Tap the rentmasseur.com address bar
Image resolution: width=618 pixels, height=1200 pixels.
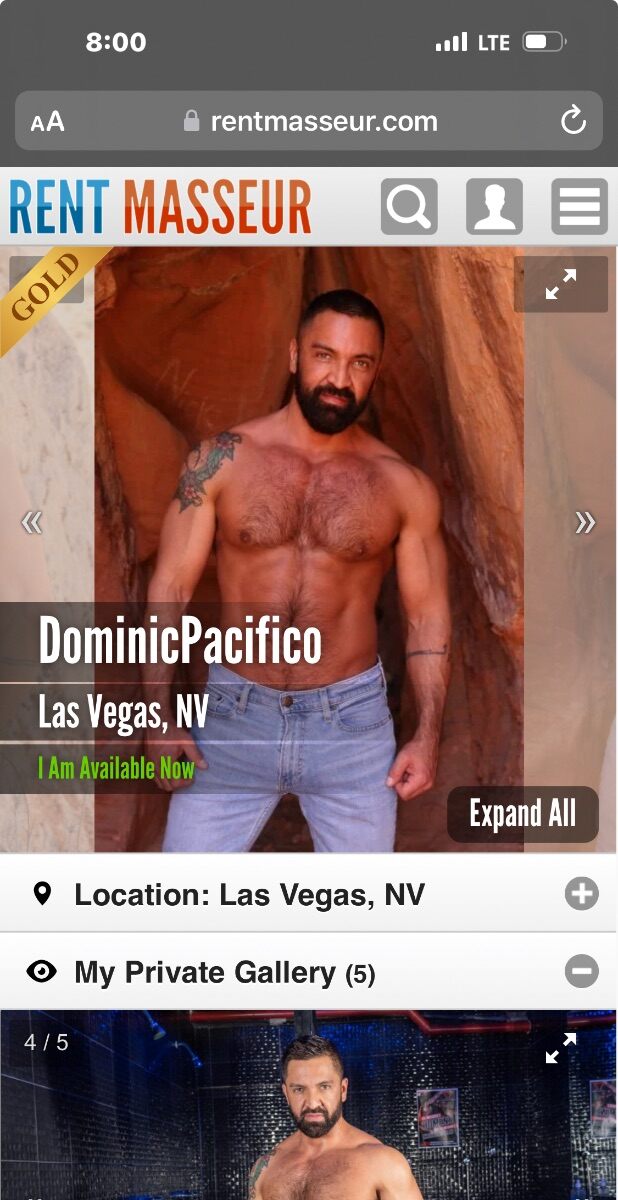[x=309, y=121]
